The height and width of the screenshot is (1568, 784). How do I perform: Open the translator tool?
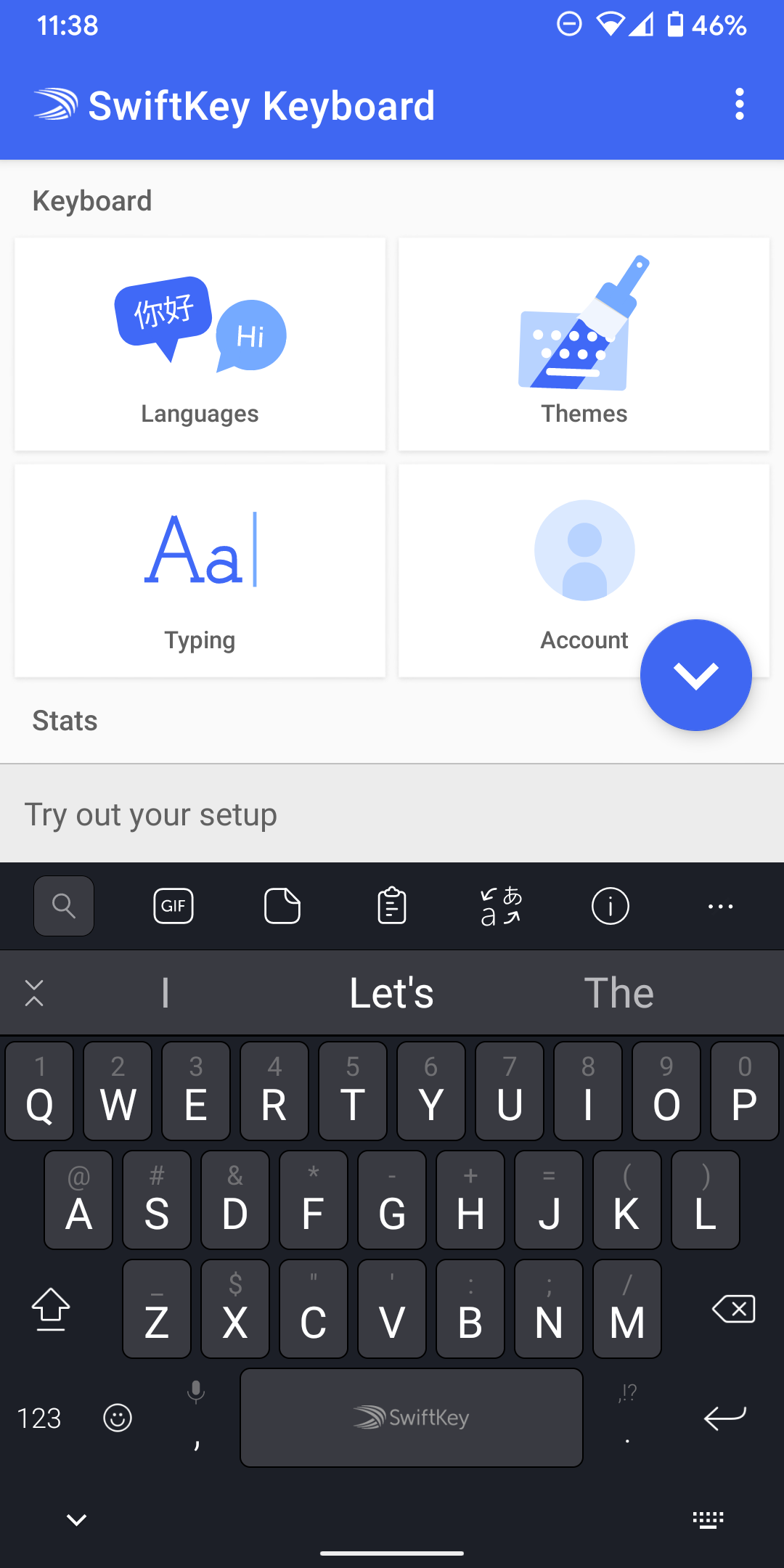tap(501, 905)
